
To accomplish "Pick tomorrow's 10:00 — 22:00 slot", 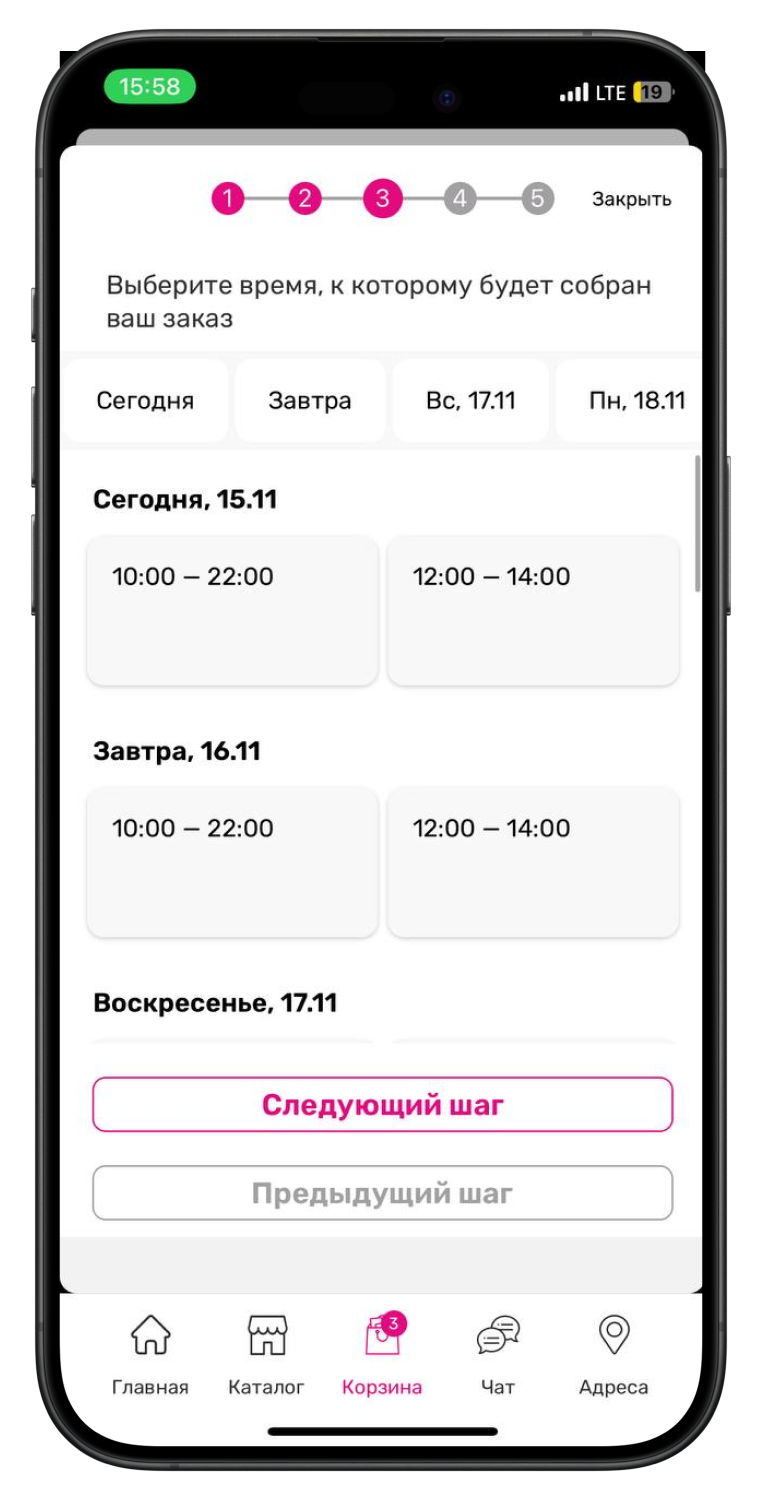I will tap(232, 862).
